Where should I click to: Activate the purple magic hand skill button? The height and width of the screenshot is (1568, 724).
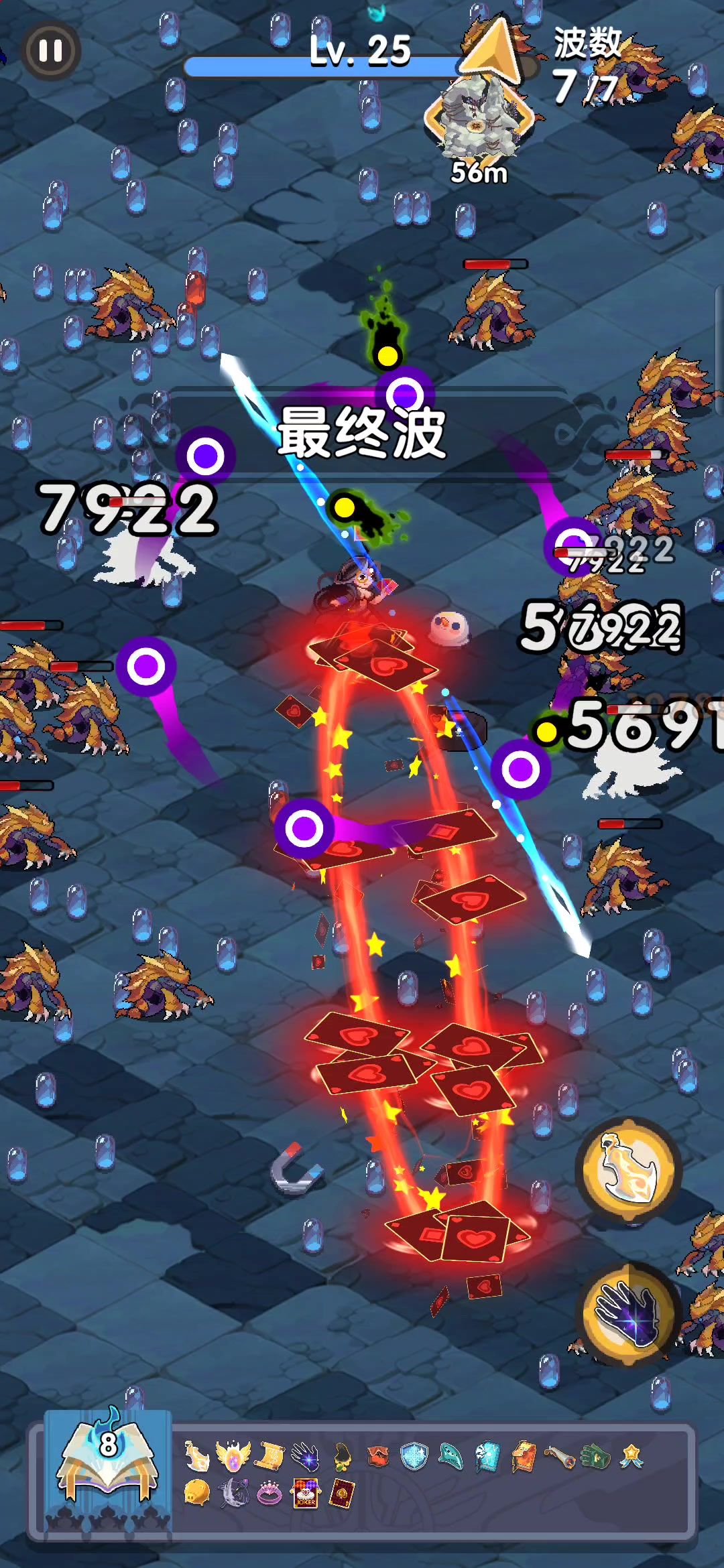(629, 1315)
